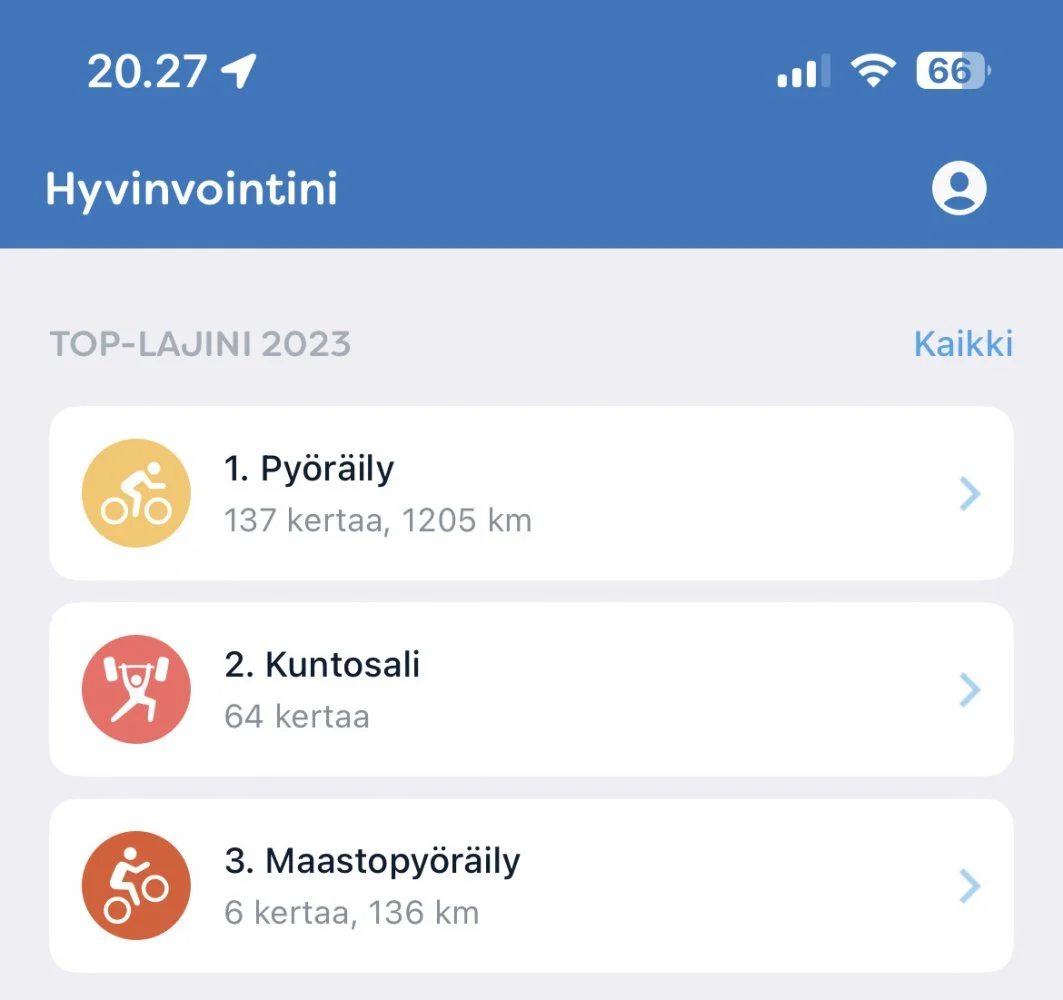Open the 3. Maastopyöräily card
Viewport: 1063px width, 1000px height.
click(x=530, y=885)
